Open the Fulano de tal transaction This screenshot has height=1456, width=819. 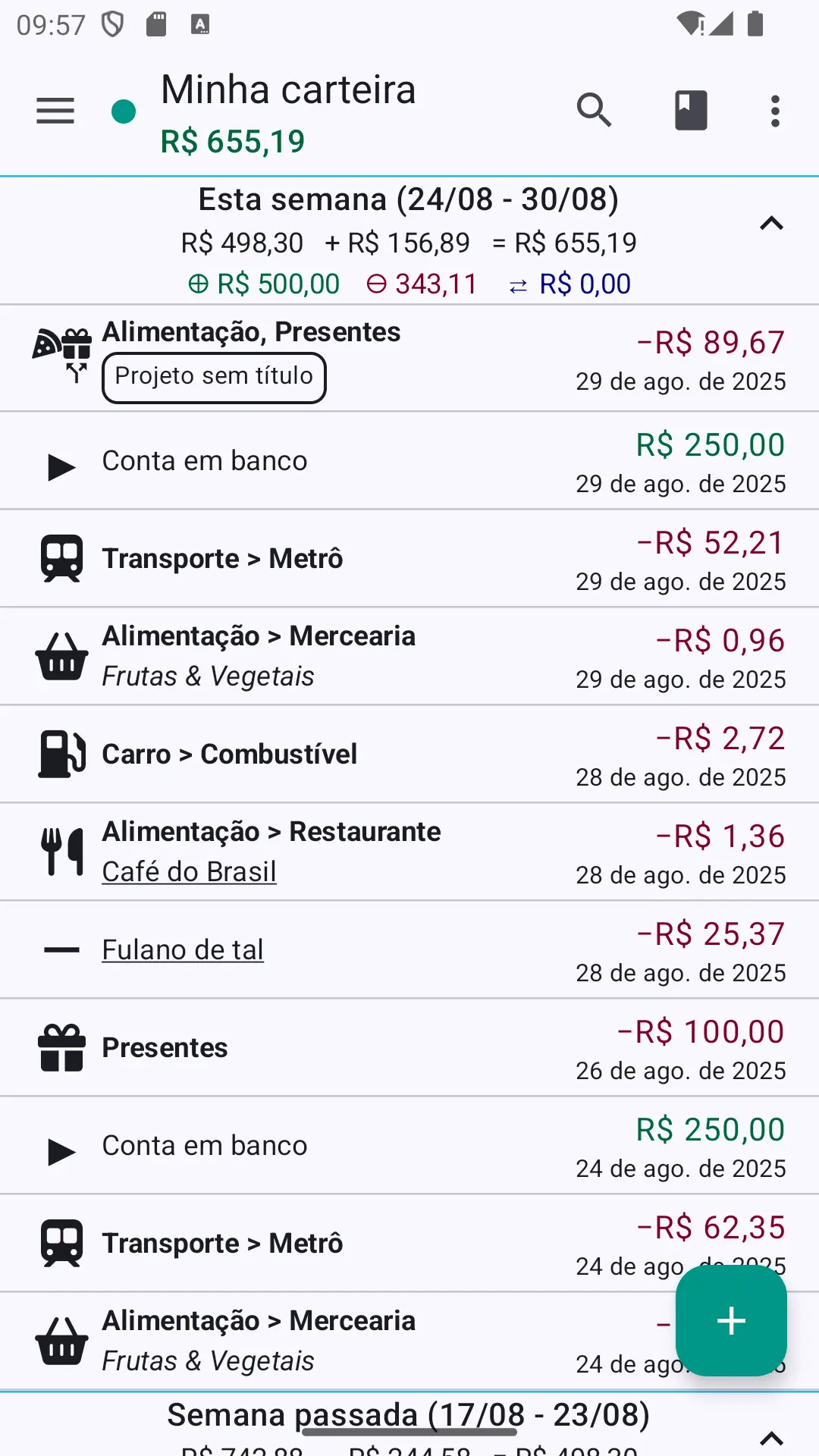tap(409, 950)
